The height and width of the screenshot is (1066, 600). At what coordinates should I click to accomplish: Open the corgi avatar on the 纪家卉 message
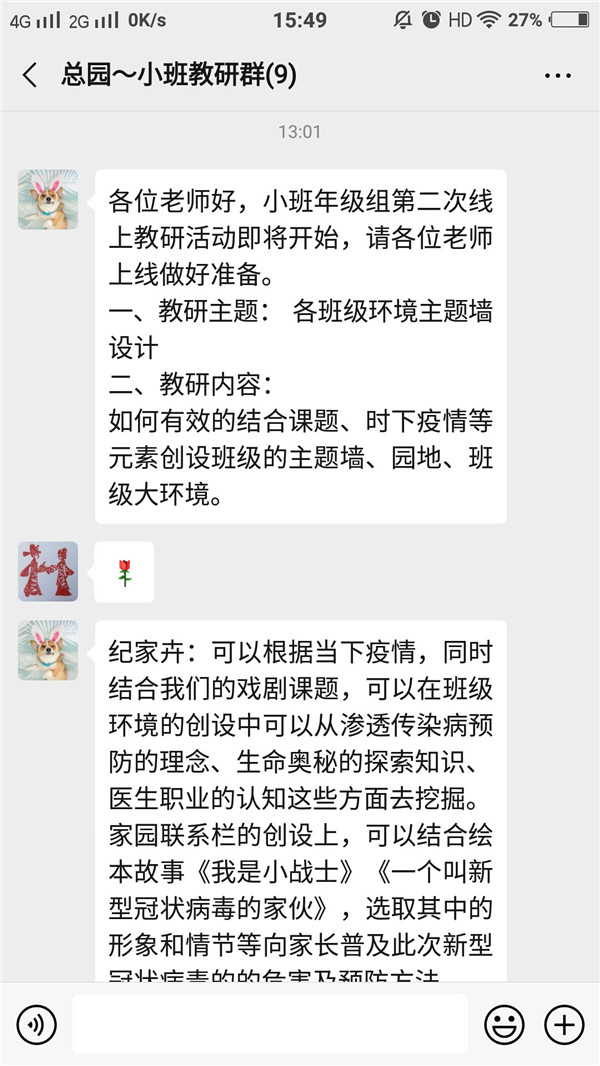pos(48,650)
